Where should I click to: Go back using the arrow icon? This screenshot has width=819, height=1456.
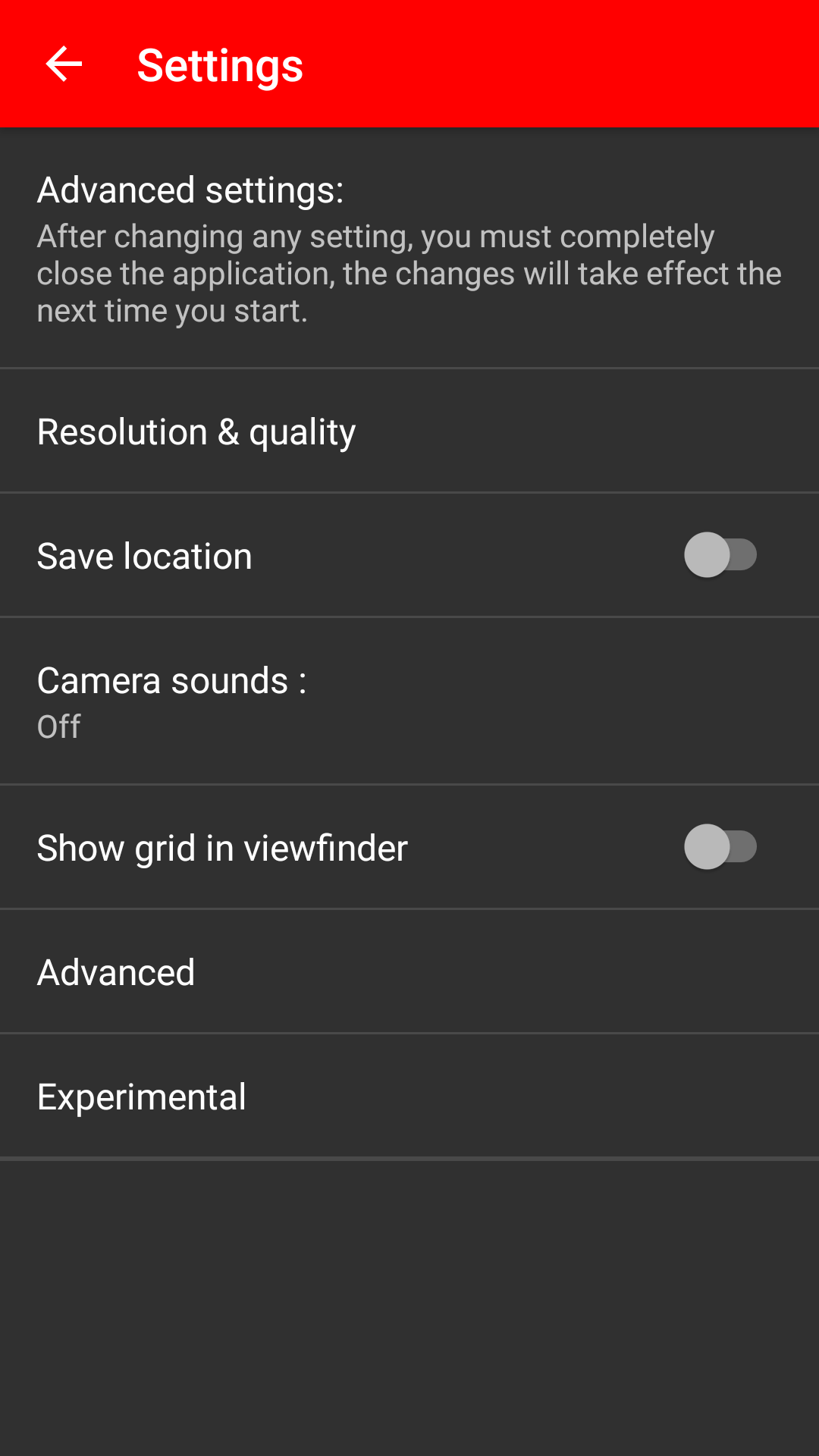(x=64, y=64)
